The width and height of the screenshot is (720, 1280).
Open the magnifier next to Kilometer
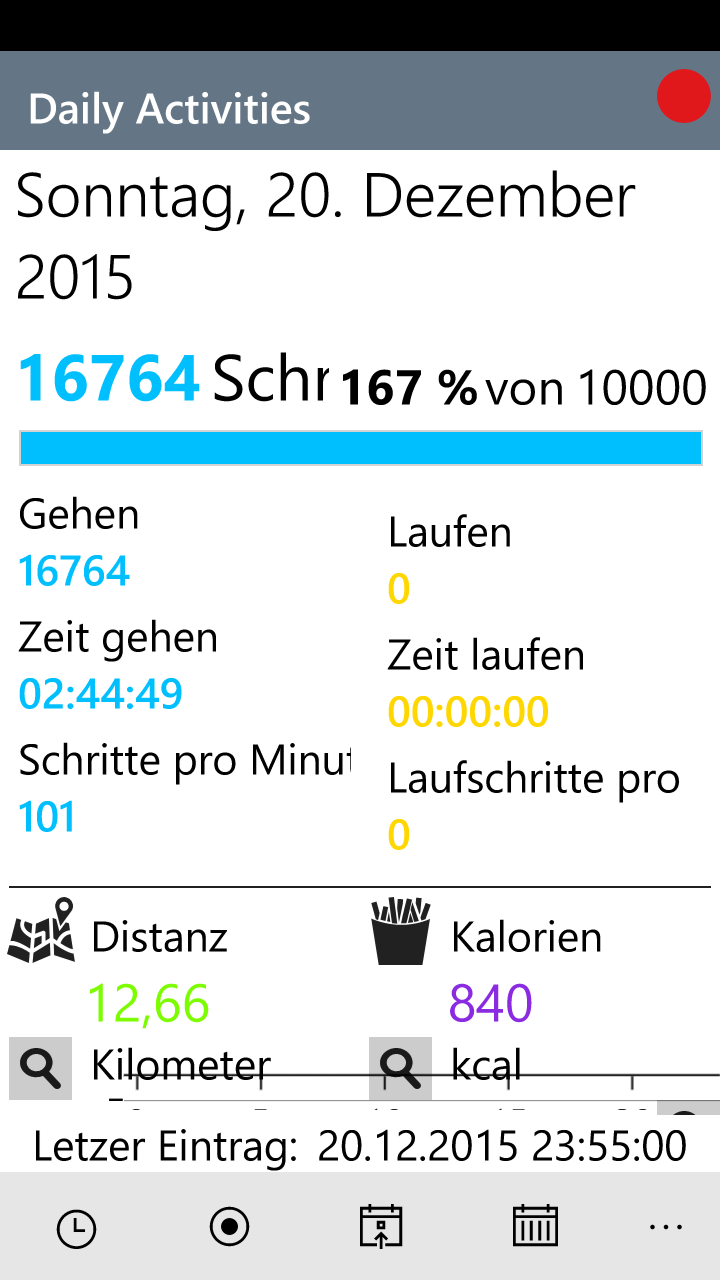[x=41, y=1068]
